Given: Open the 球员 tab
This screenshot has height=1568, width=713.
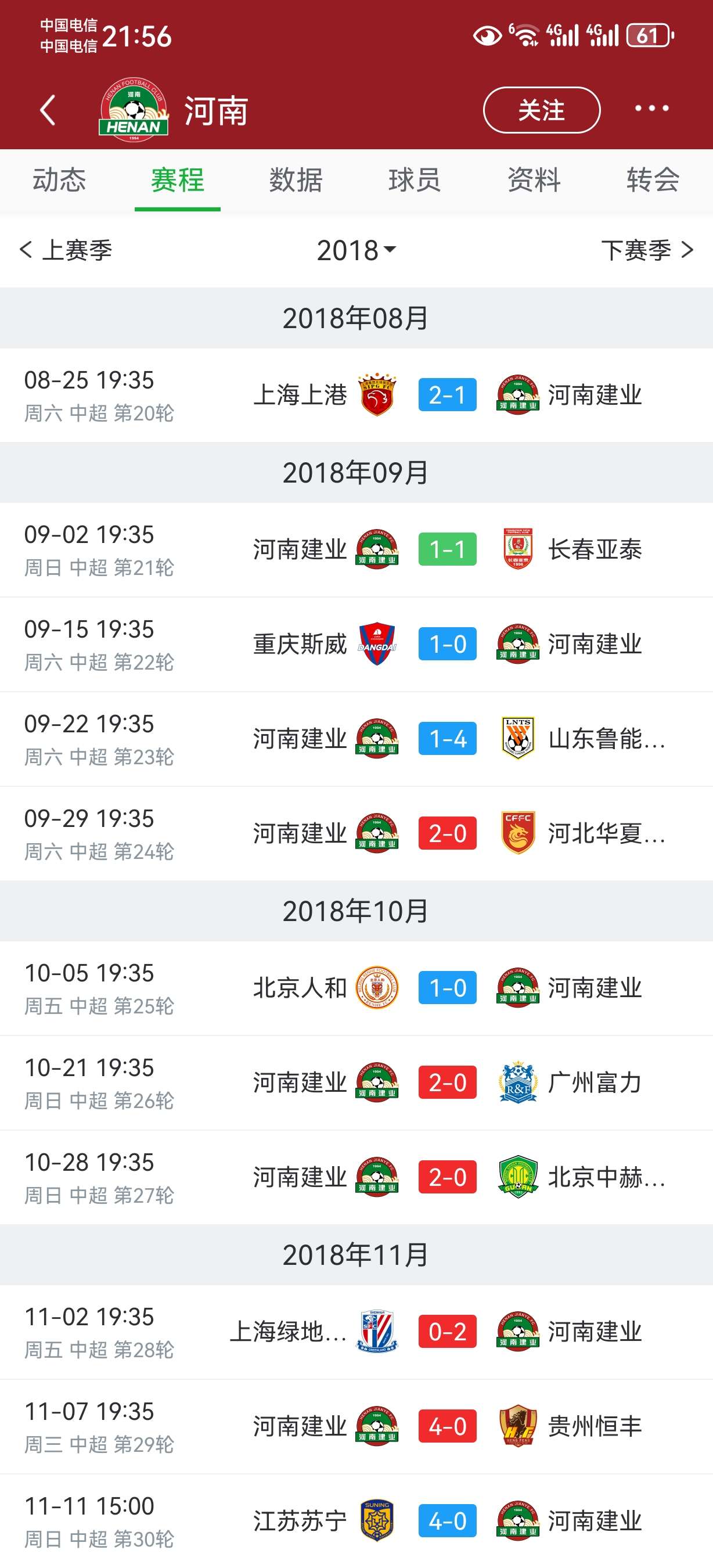Looking at the screenshot, I should pyautogui.click(x=415, y=180).
